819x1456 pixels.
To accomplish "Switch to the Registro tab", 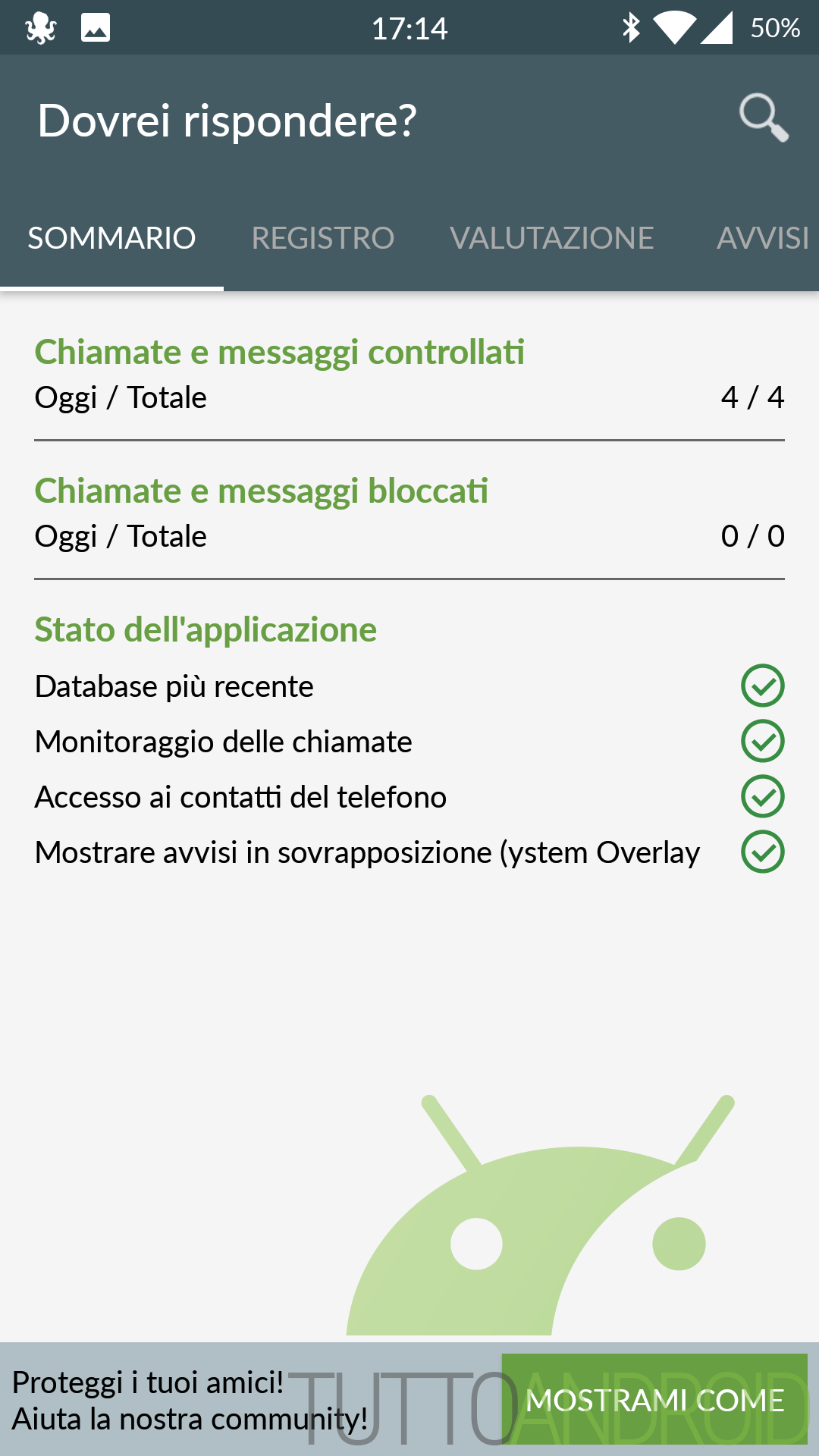I will pos(323,238).
